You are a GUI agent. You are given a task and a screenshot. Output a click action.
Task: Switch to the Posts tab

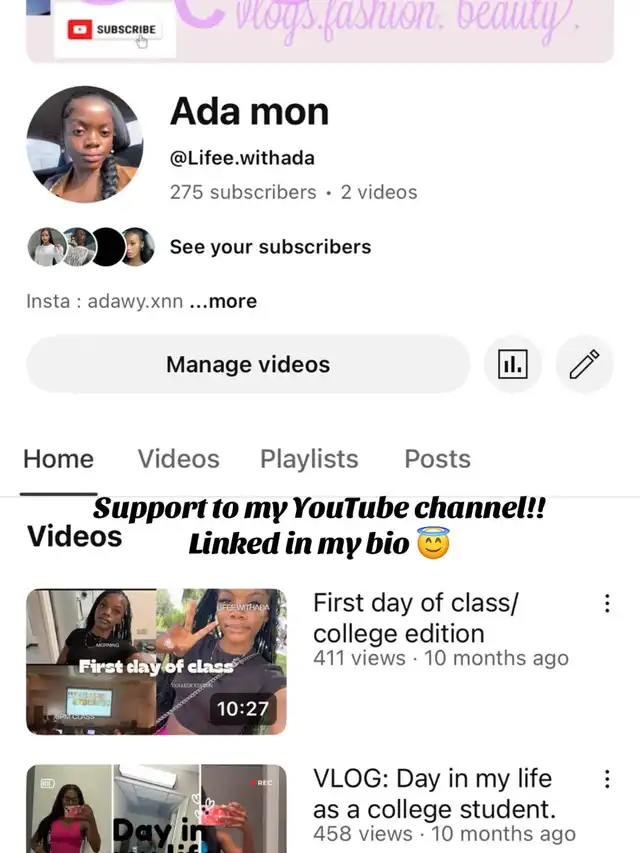click(437, 459)
